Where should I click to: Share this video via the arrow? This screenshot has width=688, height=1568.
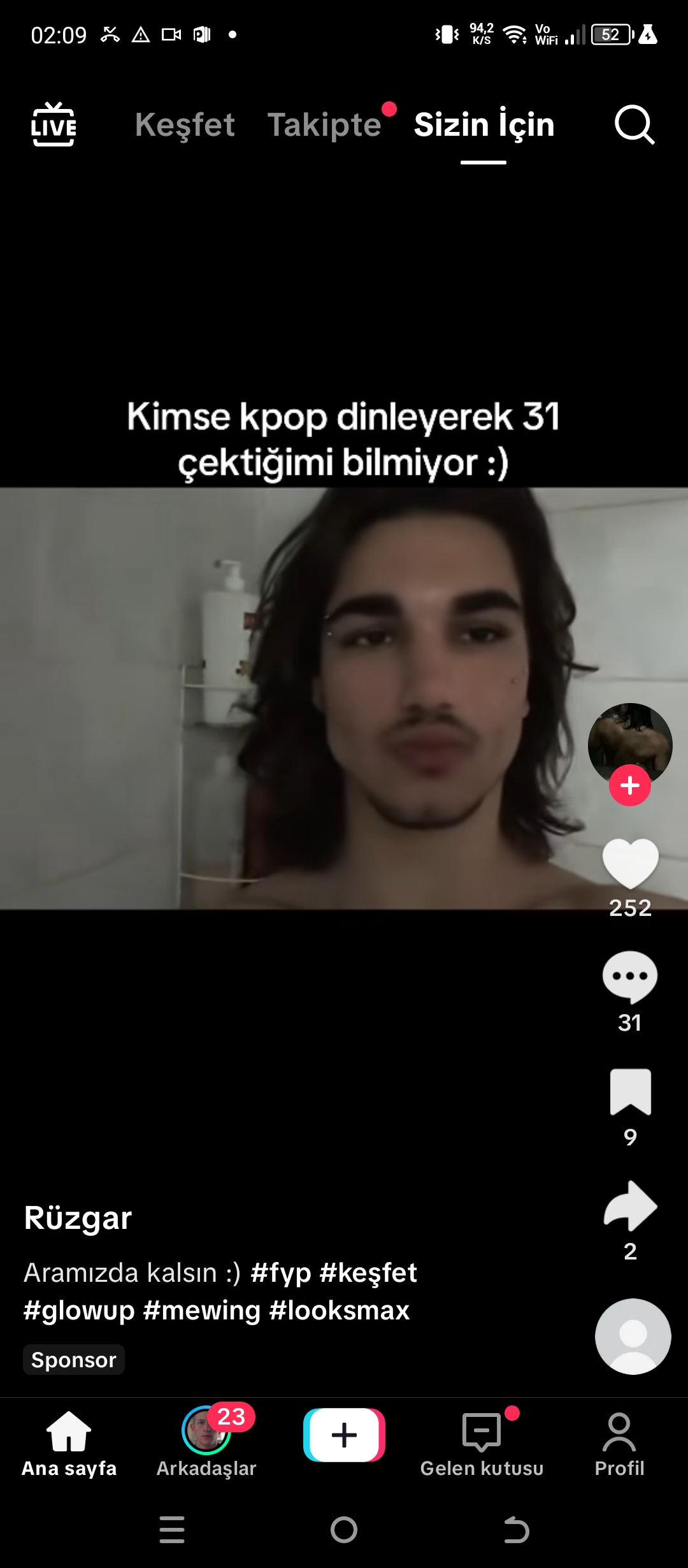click(x=630, y=1206)
